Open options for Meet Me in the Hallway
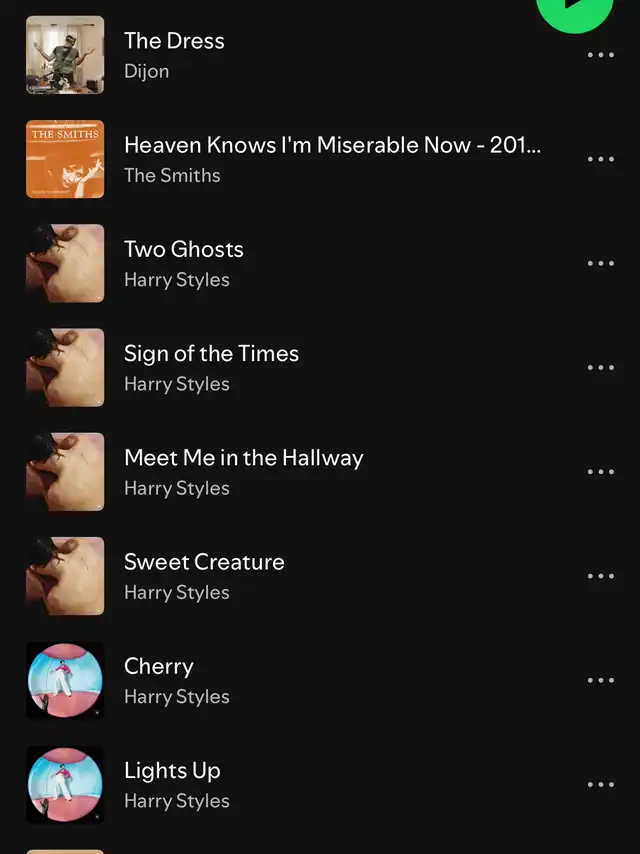Viewport: 640px width, 854px height. coord(600,472)
